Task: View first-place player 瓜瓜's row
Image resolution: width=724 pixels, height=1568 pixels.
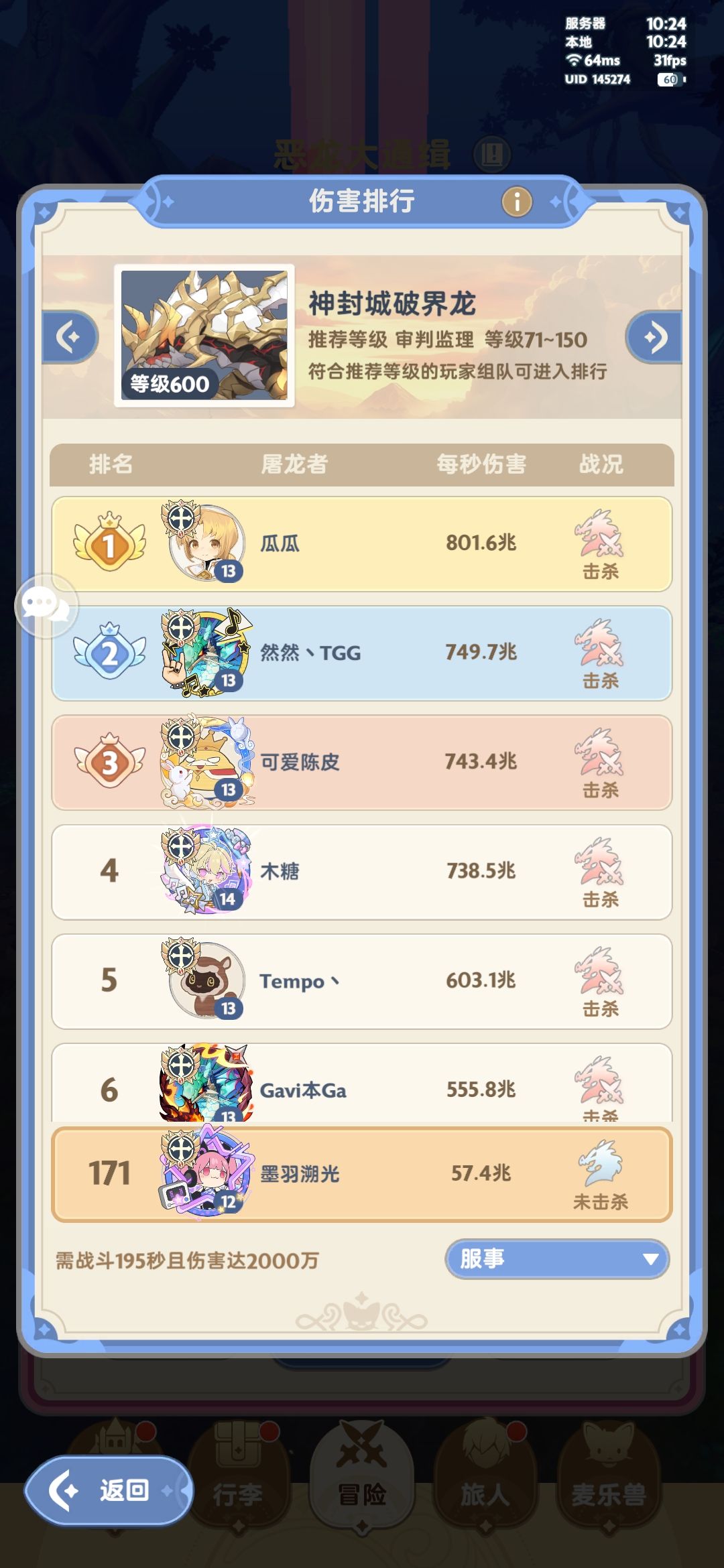Action: pyautogui.click(x=362, y=543)
